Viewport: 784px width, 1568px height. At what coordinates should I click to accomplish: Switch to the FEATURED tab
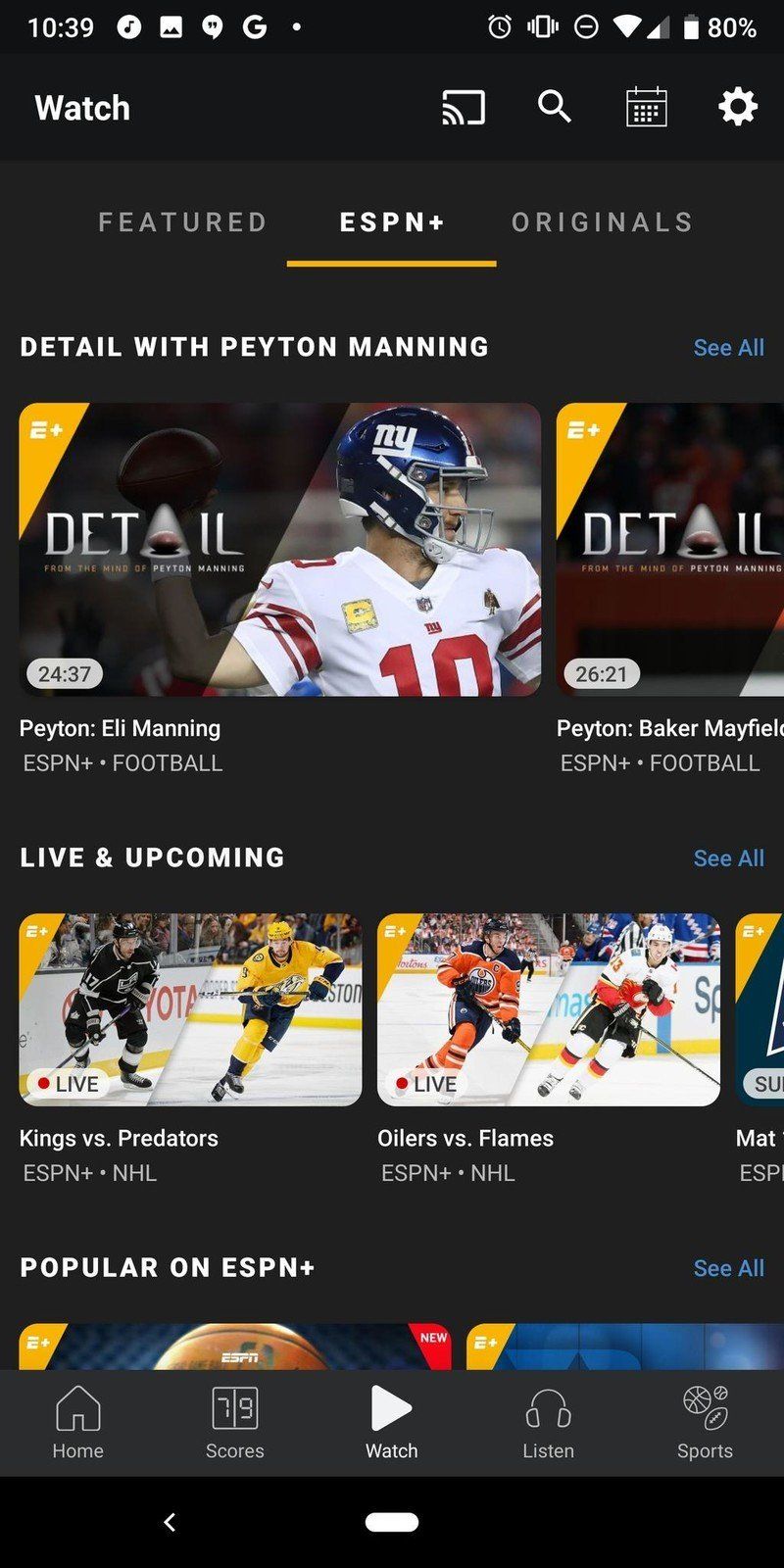click(183, 222)
